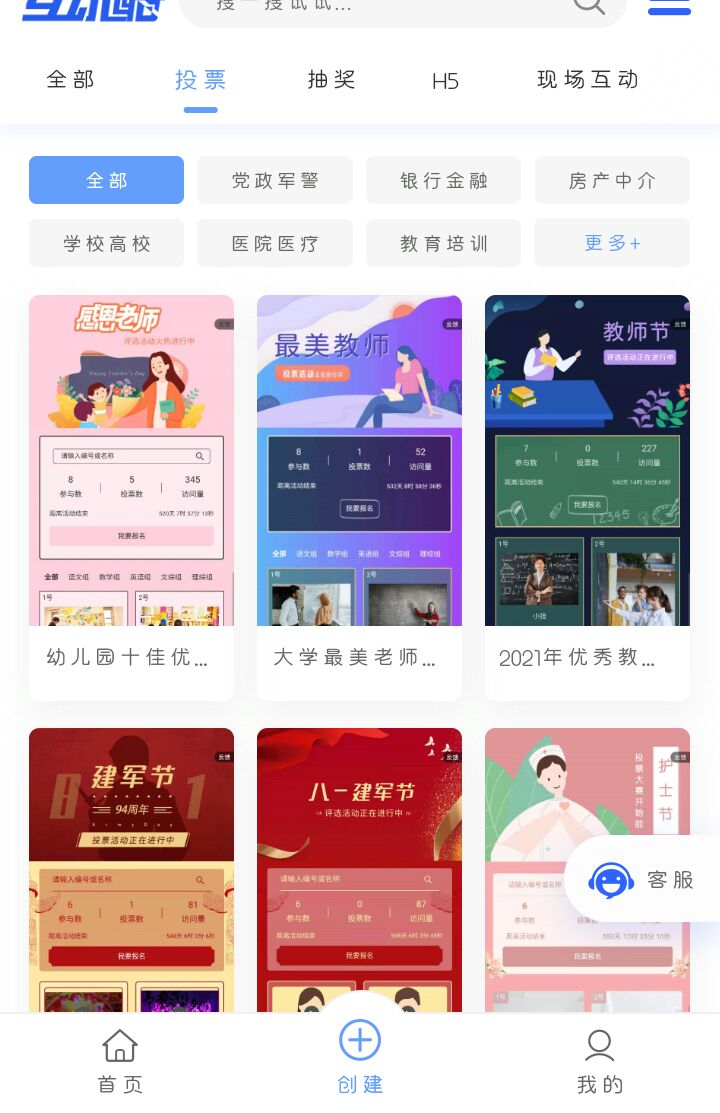Filter by 银行金融
720x1113 pixels.
(x=444, y=180)
